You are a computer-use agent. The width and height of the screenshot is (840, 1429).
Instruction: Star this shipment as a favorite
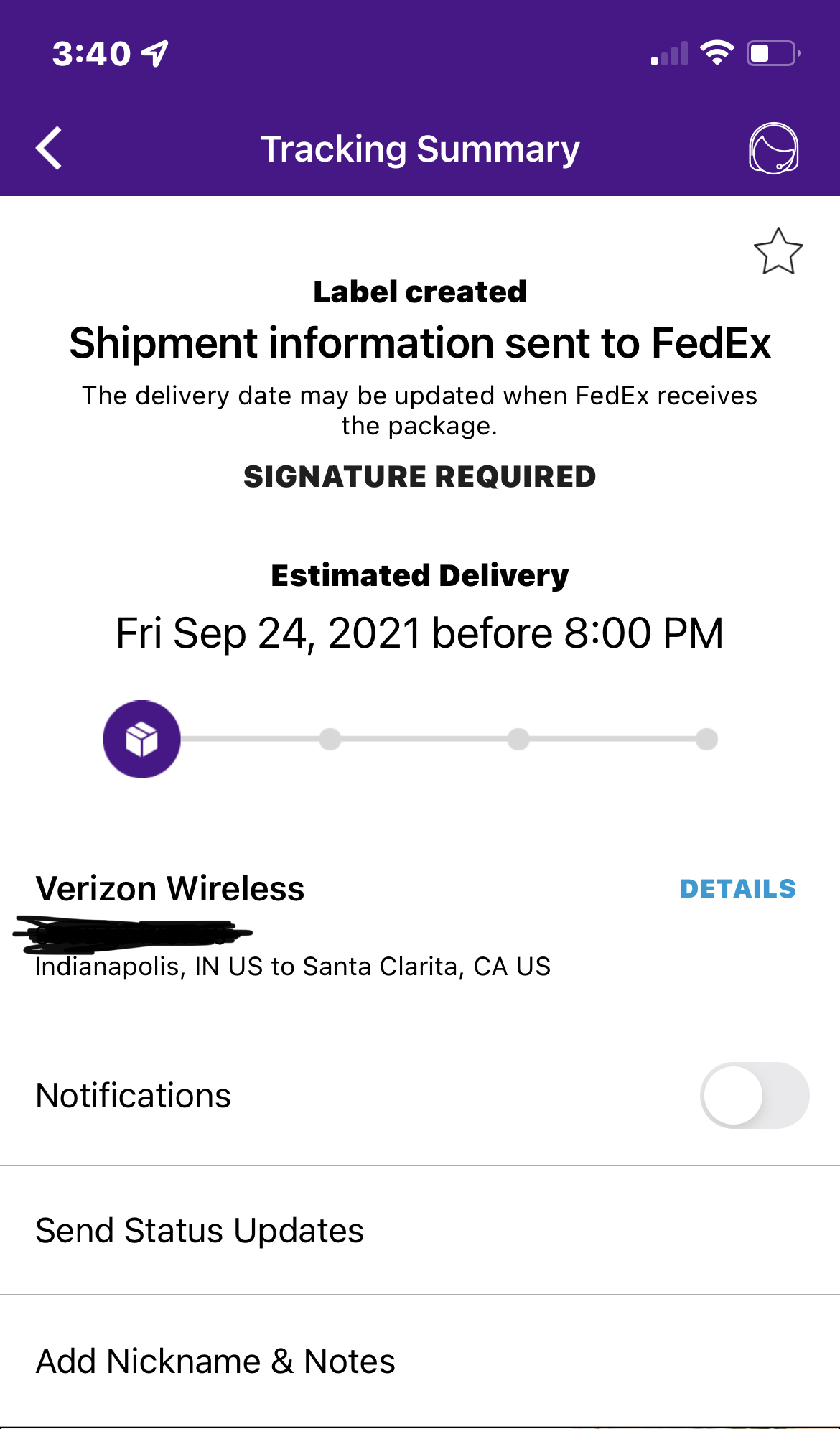coord(778,252)
